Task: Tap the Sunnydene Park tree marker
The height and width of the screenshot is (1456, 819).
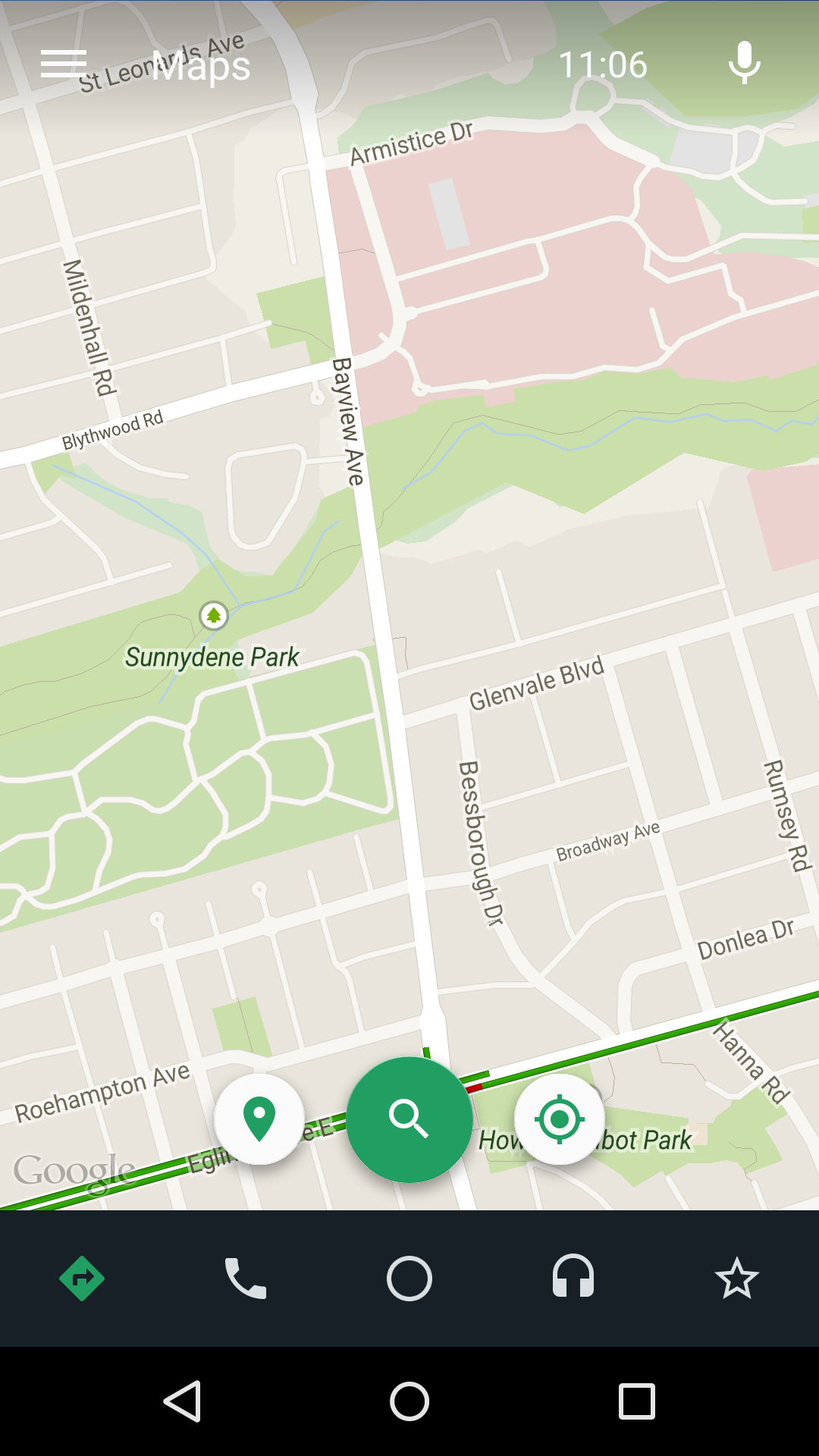Action: pos(214,615)
